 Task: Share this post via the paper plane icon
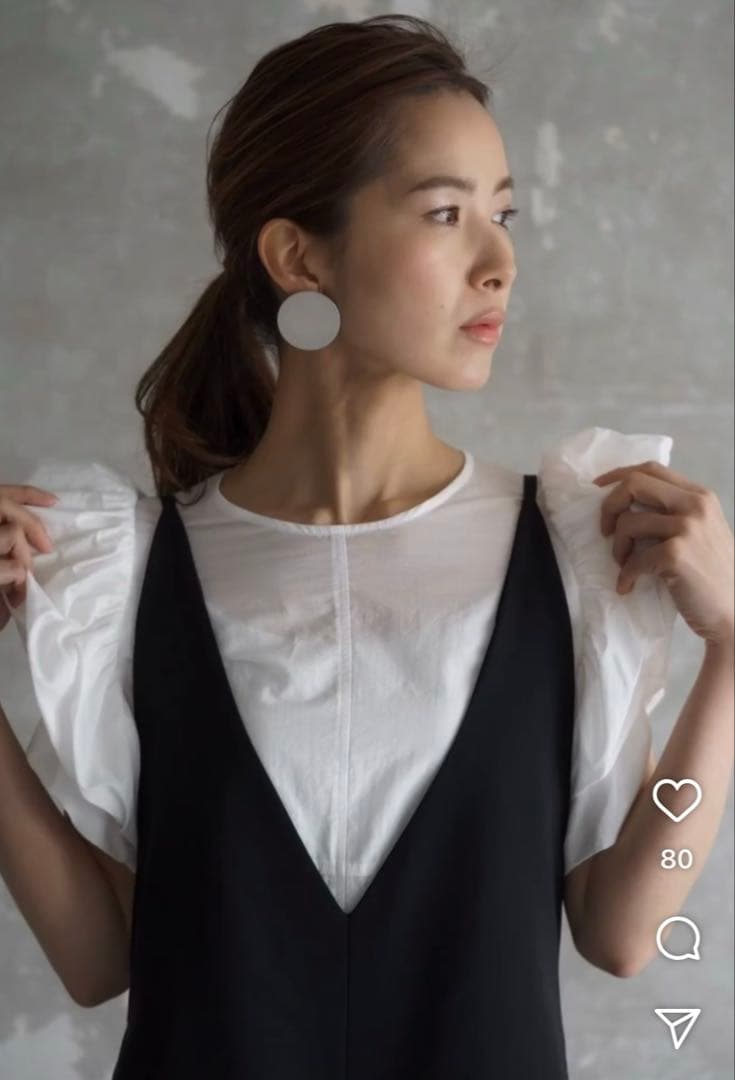coord(677,1027)
